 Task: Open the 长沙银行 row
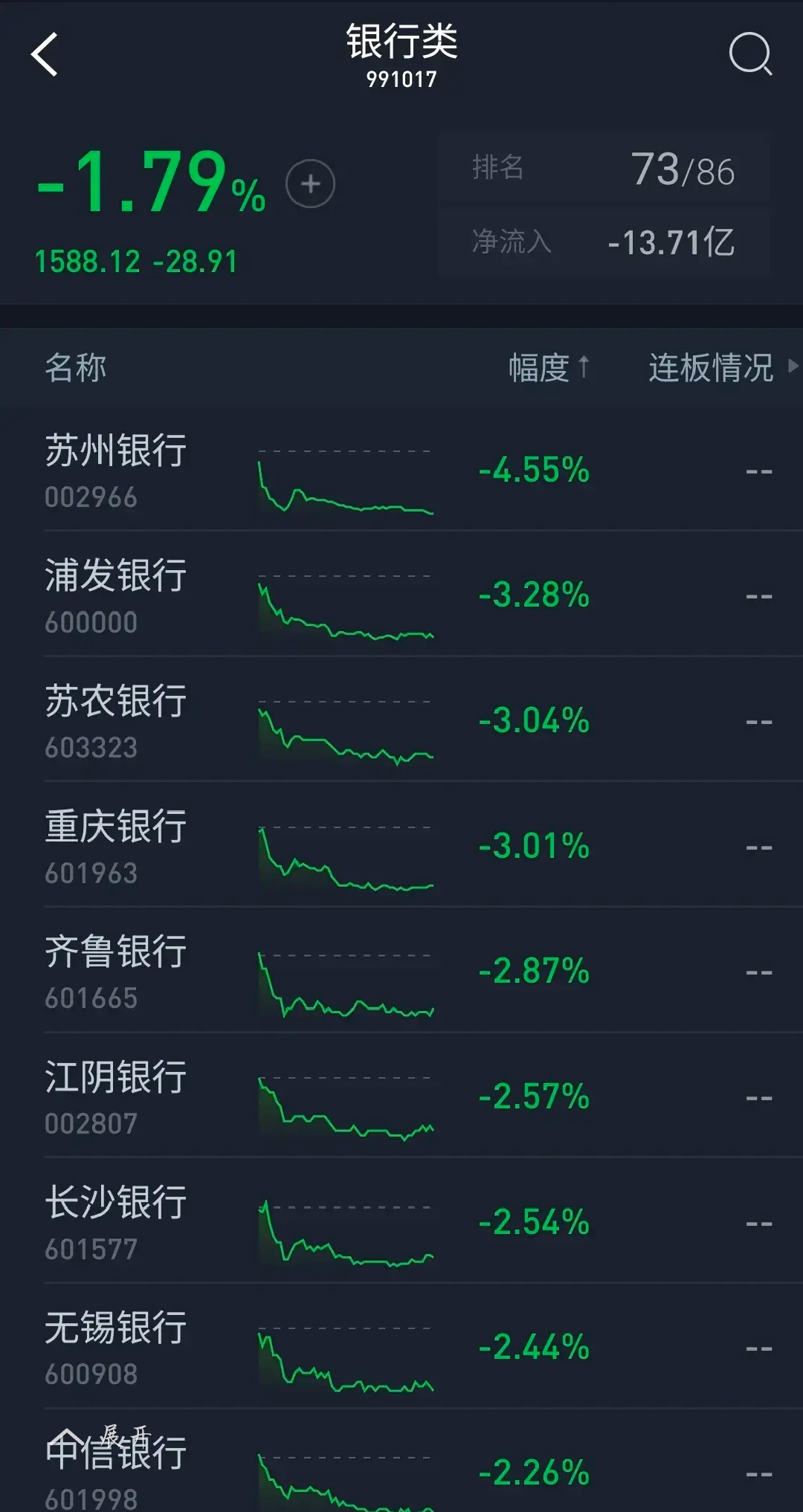pyautogui.click(x=115, y=1222)
